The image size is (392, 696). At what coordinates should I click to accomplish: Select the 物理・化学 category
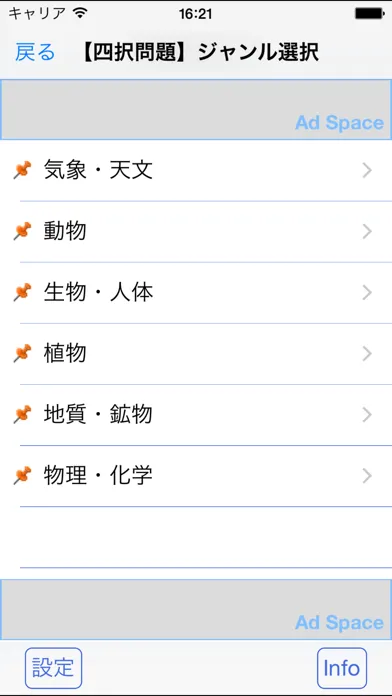point(196,476)
